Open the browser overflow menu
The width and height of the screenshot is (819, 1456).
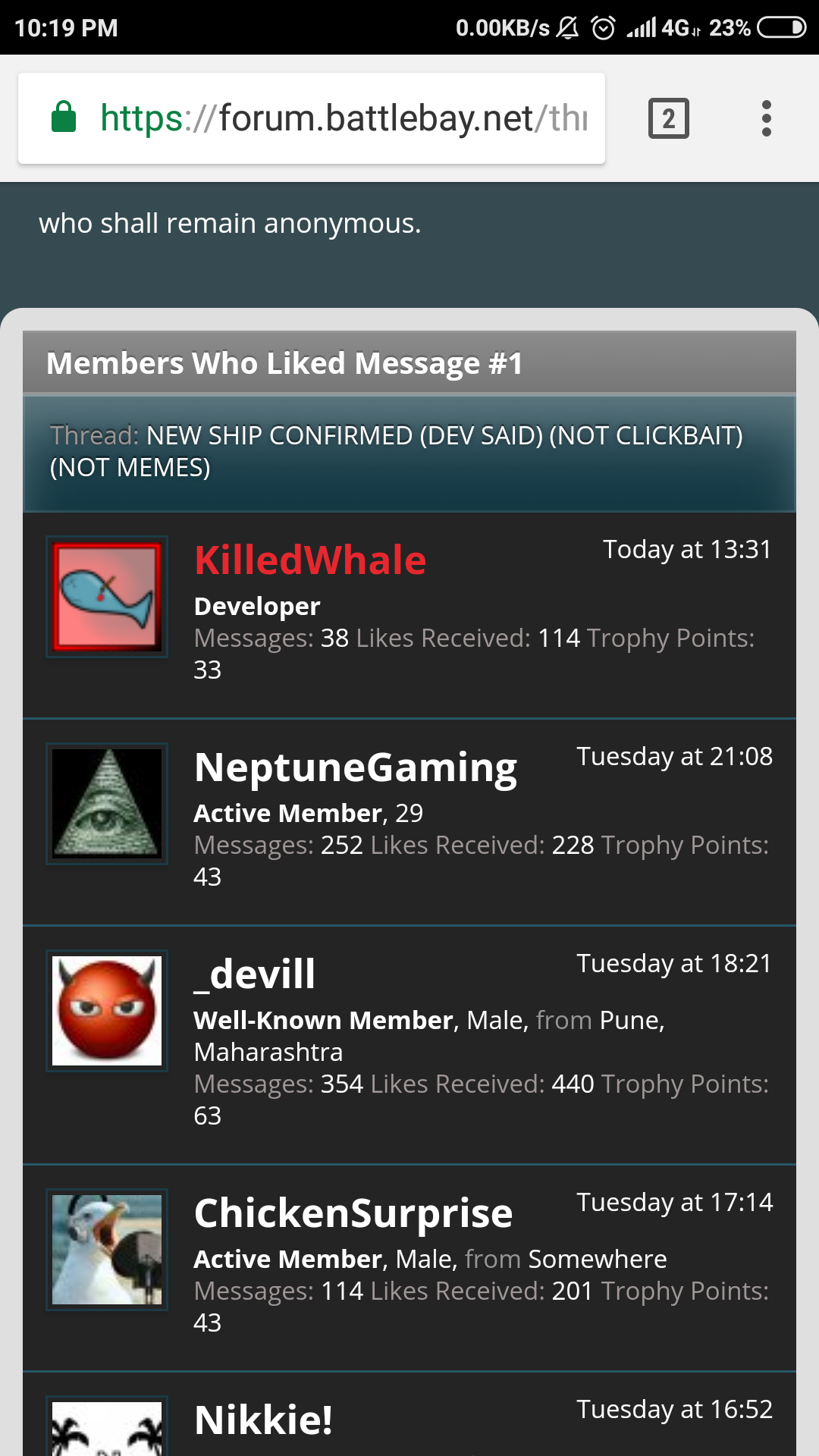coord(766,119)
